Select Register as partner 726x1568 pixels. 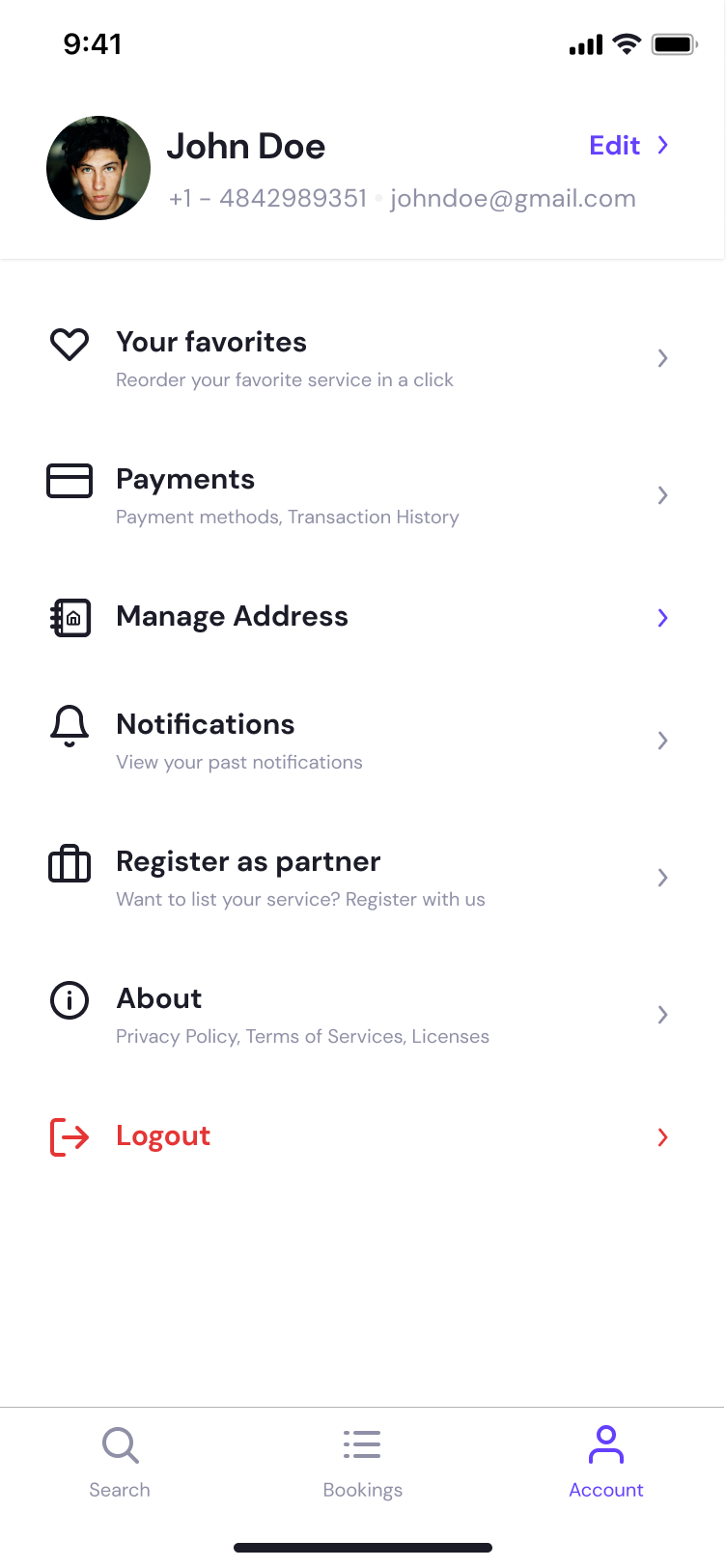tap(357, 878)
